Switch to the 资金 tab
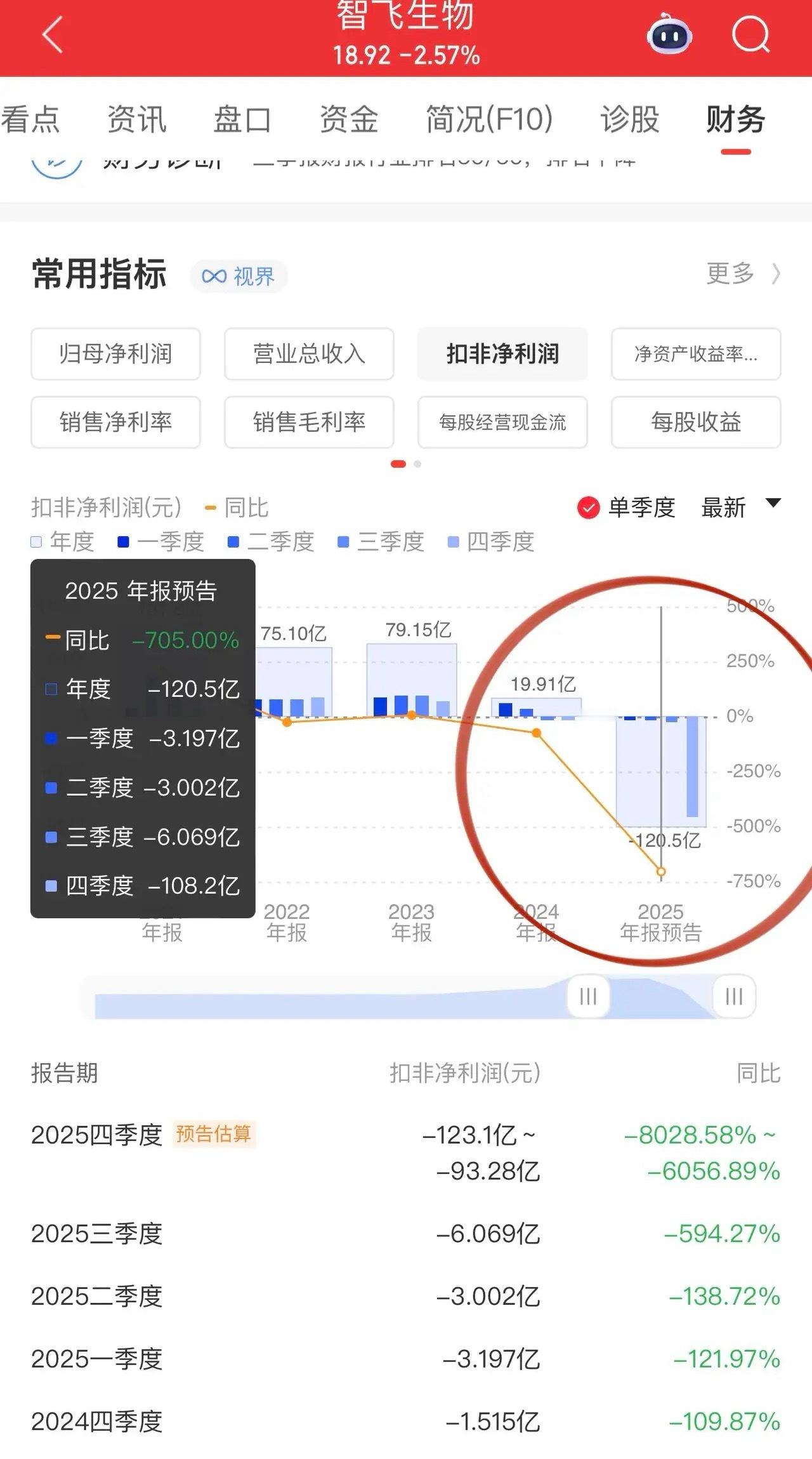812x1459 pixels. pyautogui.click(x=349, y=119)
